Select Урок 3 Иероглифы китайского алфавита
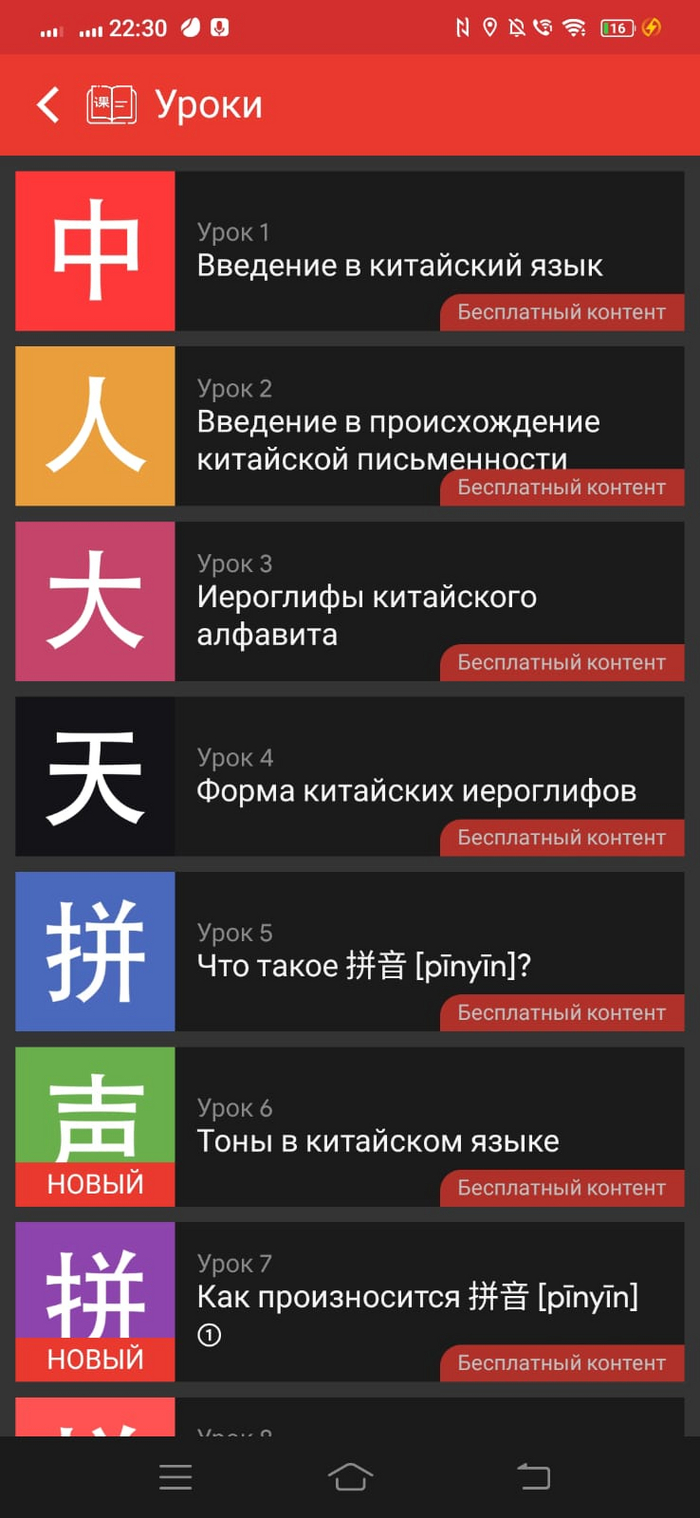Screen dimensions: 700x1518 (400, 601)
